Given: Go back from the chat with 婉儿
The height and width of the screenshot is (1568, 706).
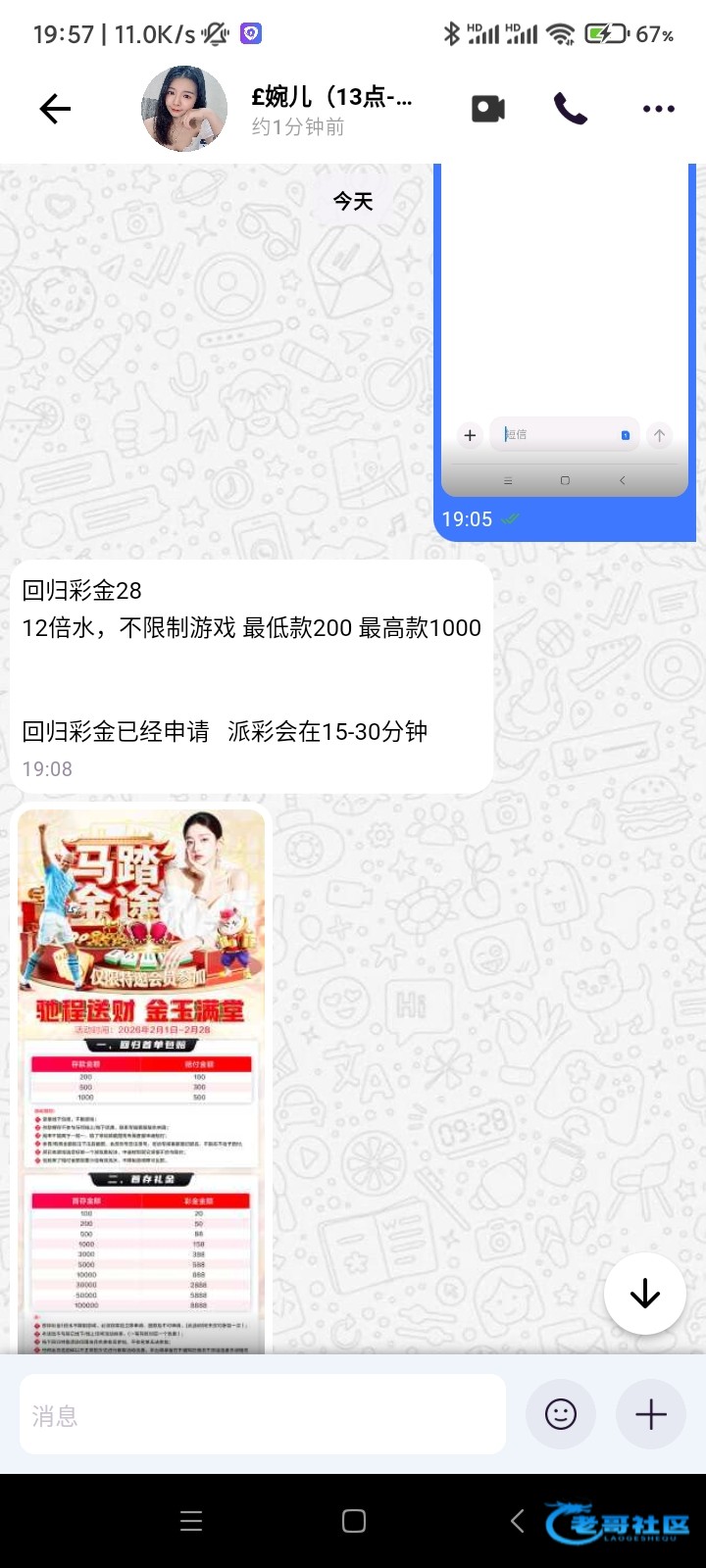Looking at the screenshot, I should (55, 109).
